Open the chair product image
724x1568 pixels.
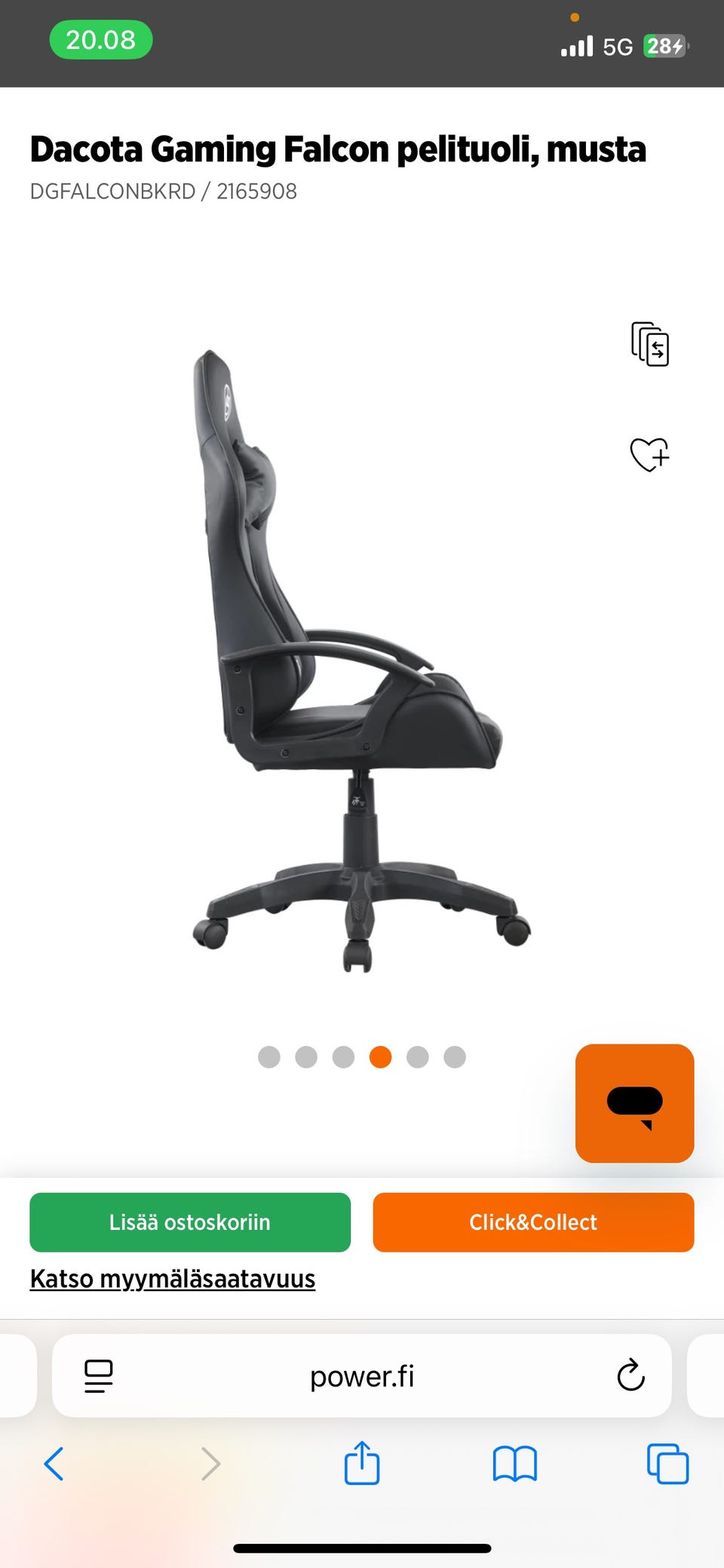click(x=362, y=660)
